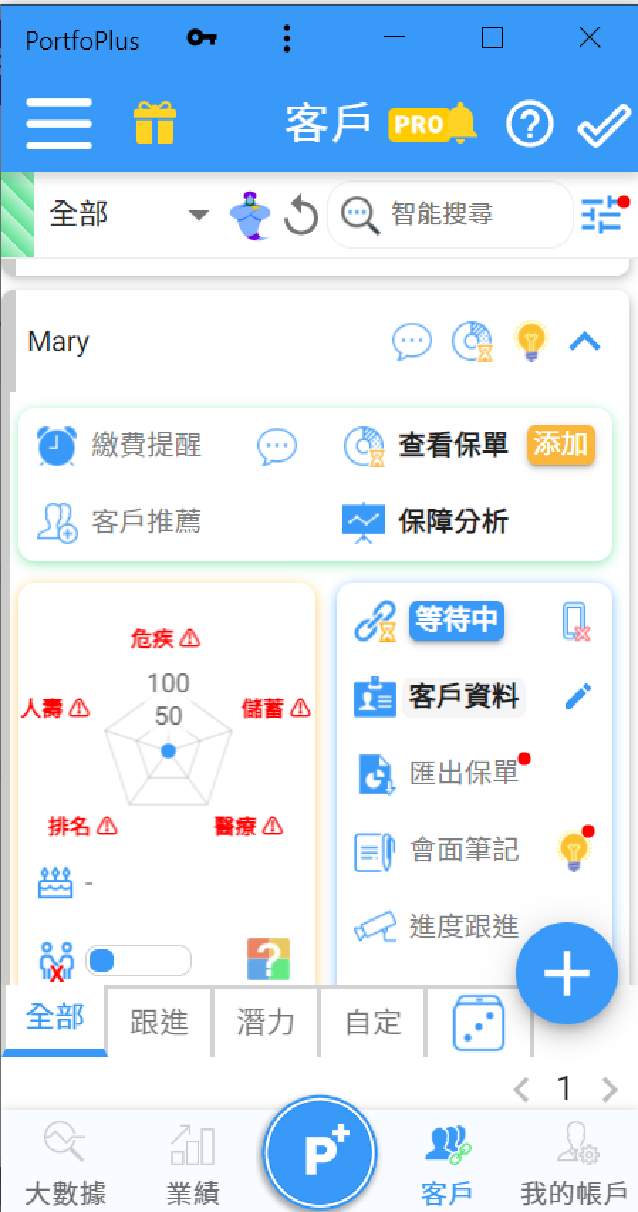Tap the 智能搜尋 search field
The height and width of the screenshot is (1212, 638).
point(449,214)
